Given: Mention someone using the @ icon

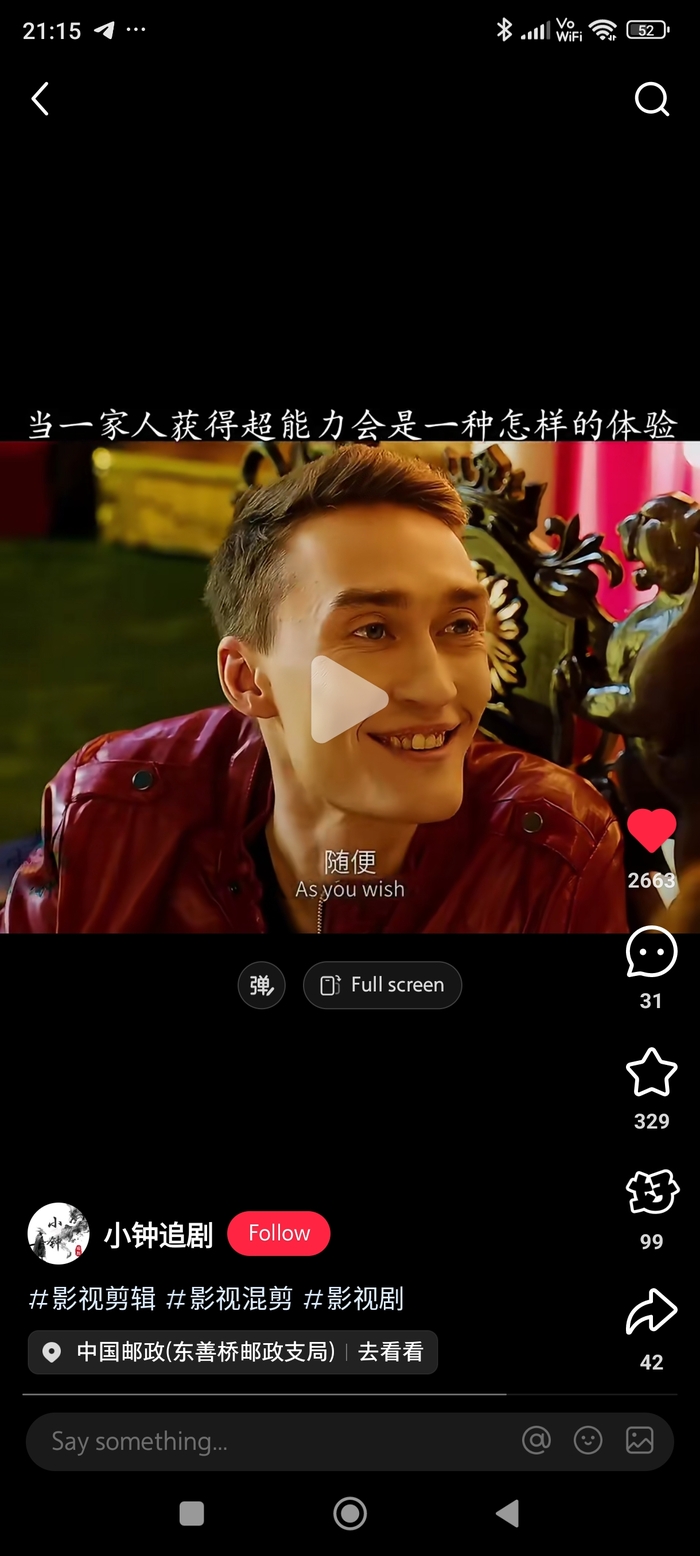Looking at the screenshot, I should [x=536, y=1440].
